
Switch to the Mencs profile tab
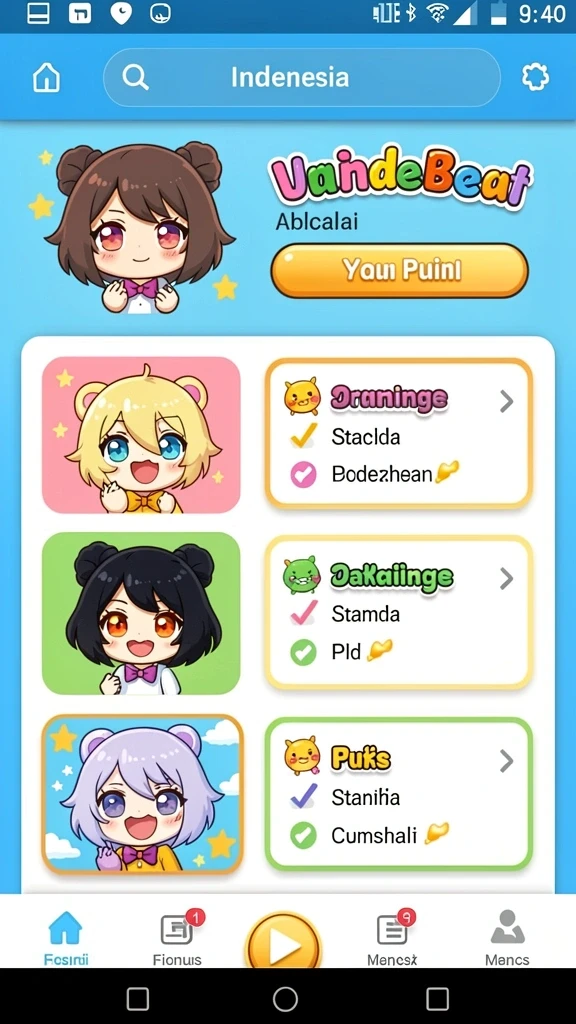pyautogui.click(x=507, y=938)
